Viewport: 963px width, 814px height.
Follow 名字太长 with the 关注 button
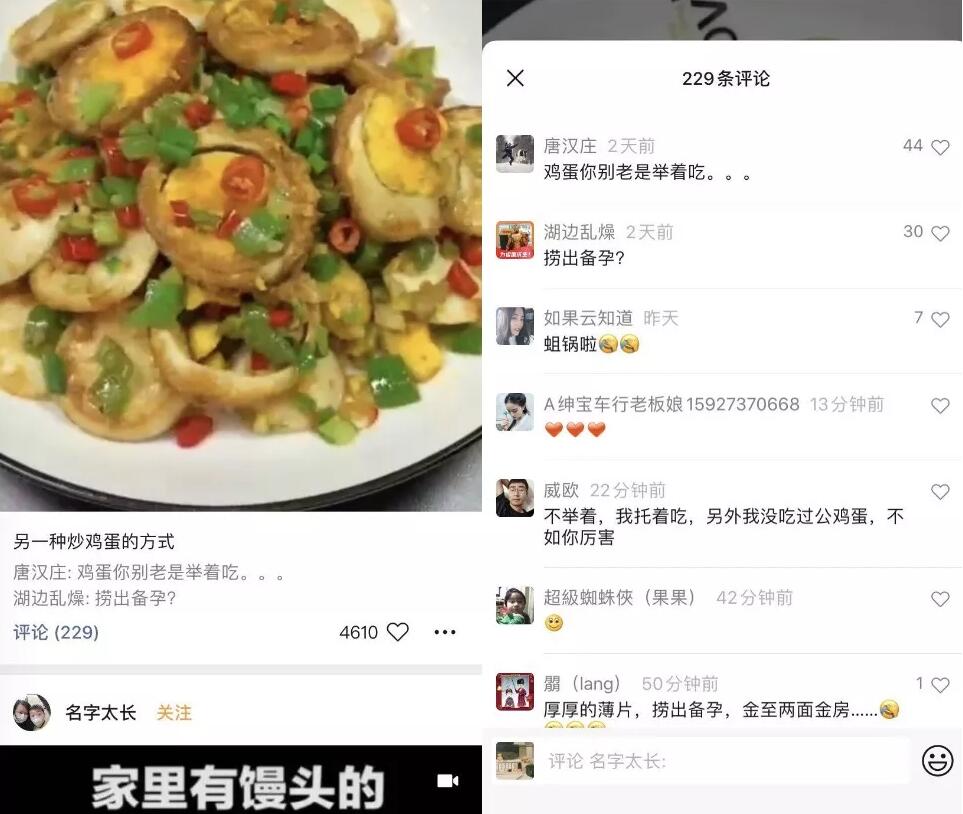point(174,713)
